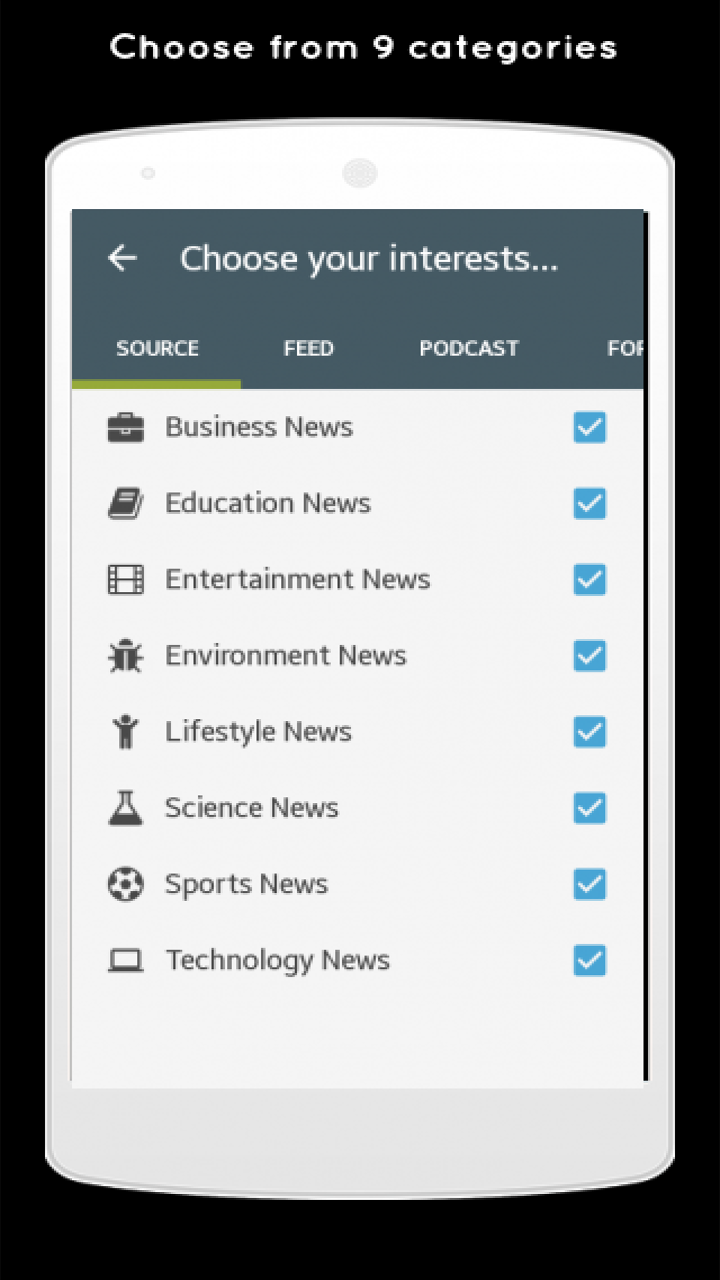The width and height of the screenshot is (720, 1280).
Task: Open the PODCAST tab
Action: pos(468,348)
